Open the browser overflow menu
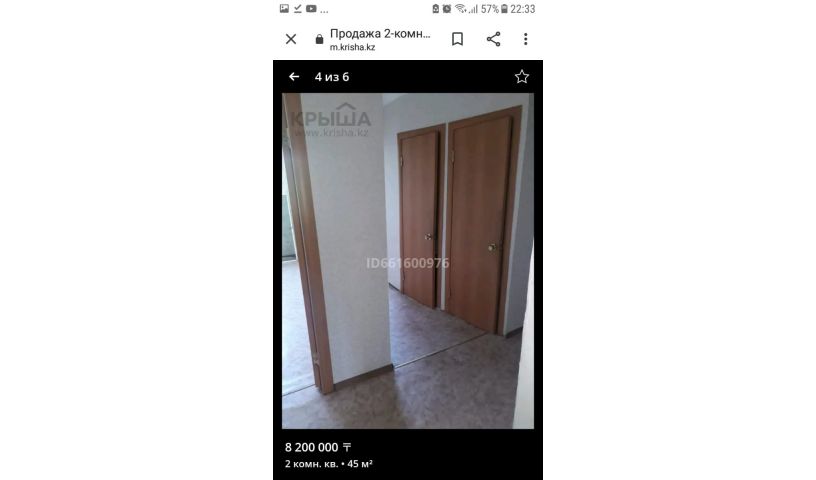 pos(526,39)
